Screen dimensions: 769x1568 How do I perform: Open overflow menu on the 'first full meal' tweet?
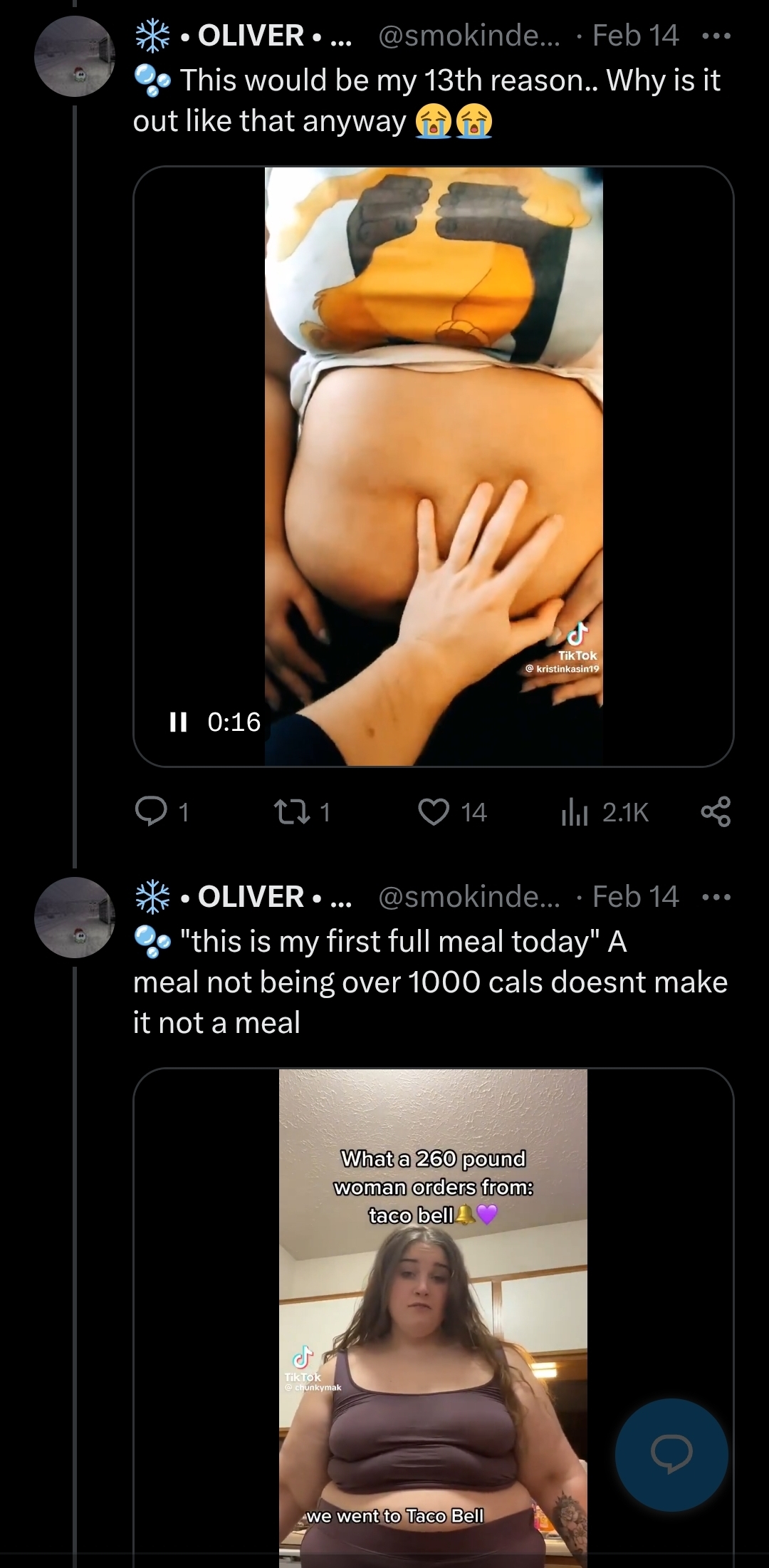(716, 897)
